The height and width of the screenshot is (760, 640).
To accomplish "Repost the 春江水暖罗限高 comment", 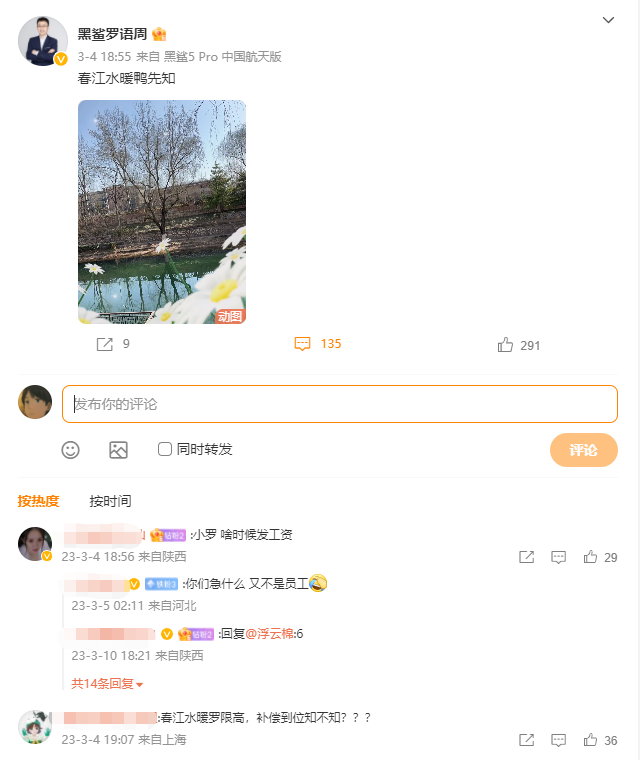I will click(526, 740).
